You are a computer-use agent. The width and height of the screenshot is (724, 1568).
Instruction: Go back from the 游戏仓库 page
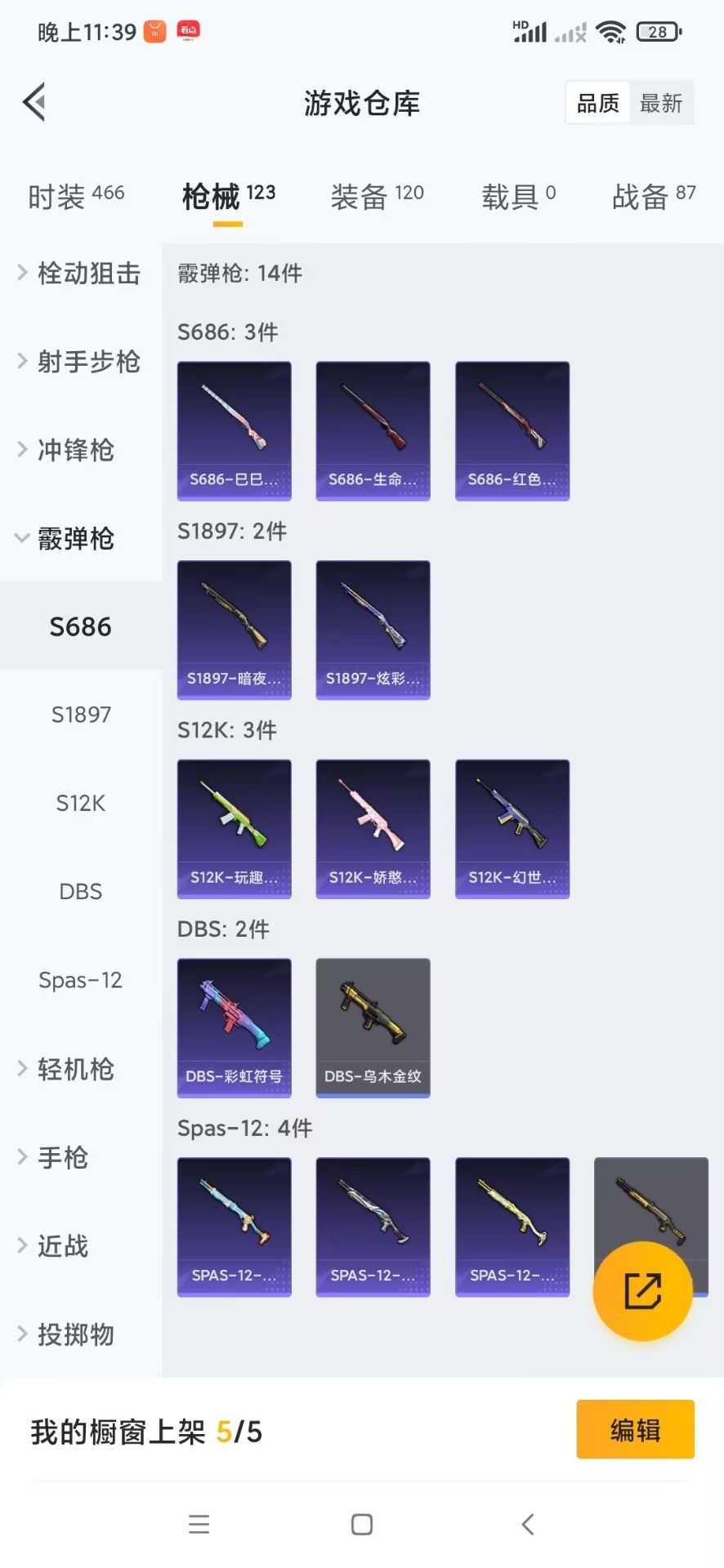click(34, 103)
